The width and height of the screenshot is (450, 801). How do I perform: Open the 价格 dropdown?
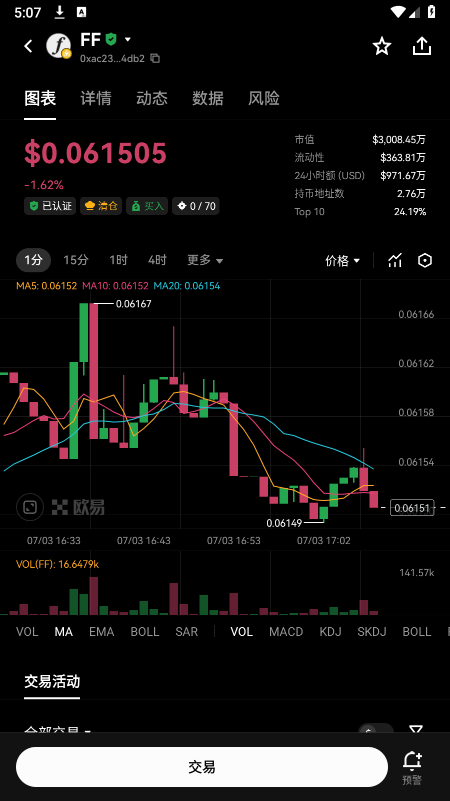[x=343, y=261]
